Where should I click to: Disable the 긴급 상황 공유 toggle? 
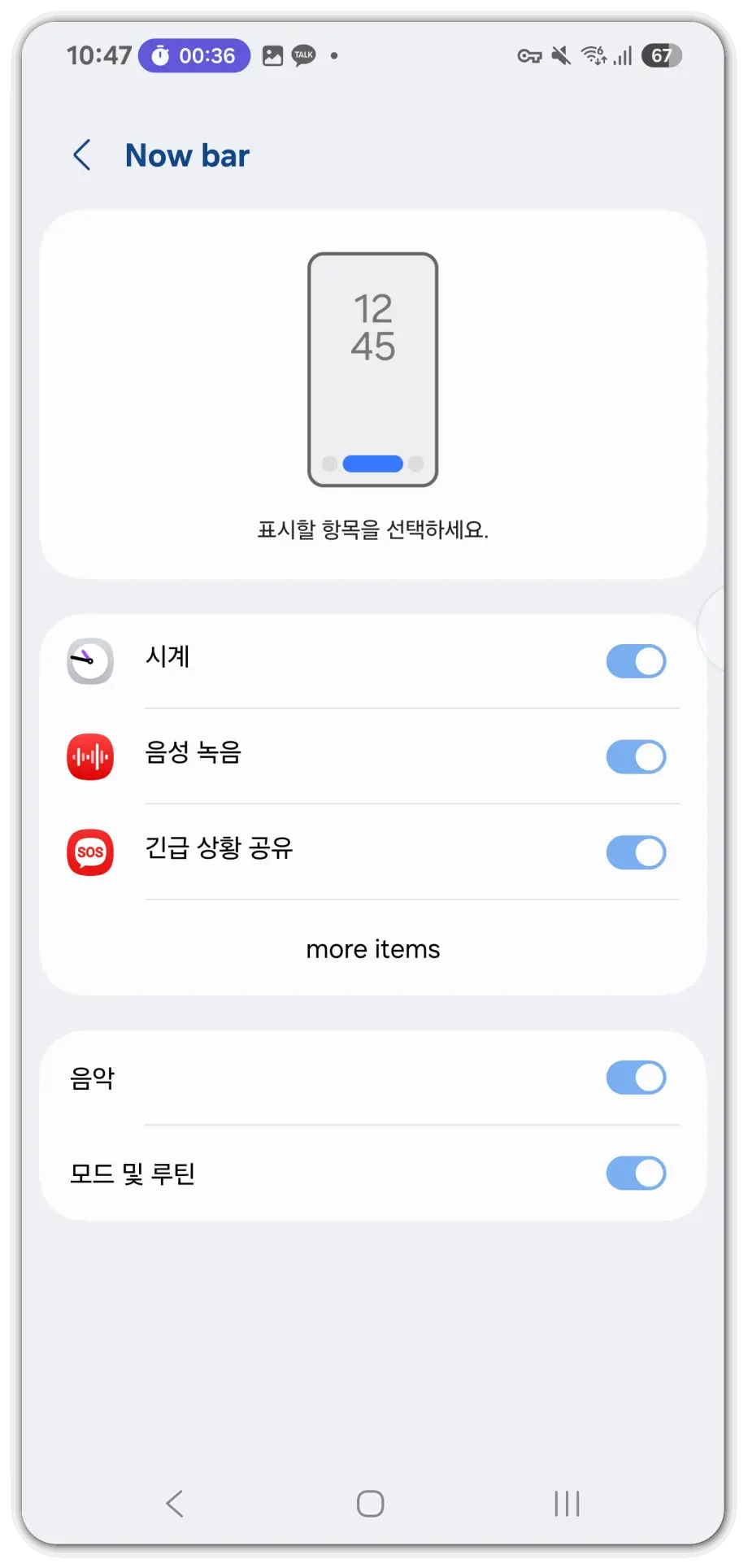636,852
